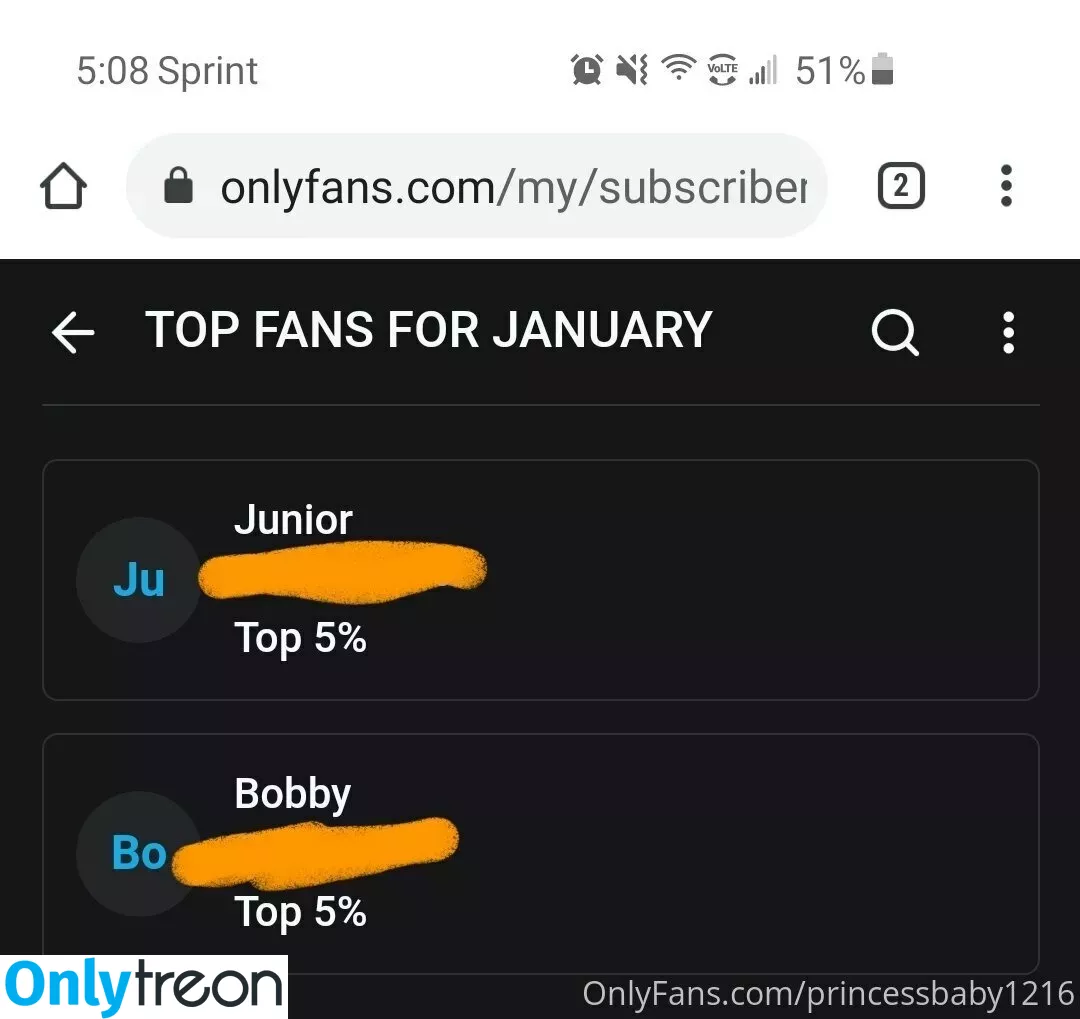Viewport: 1080px width, 1019px height.
Task: Tap the browser home button
Action: 63,187
